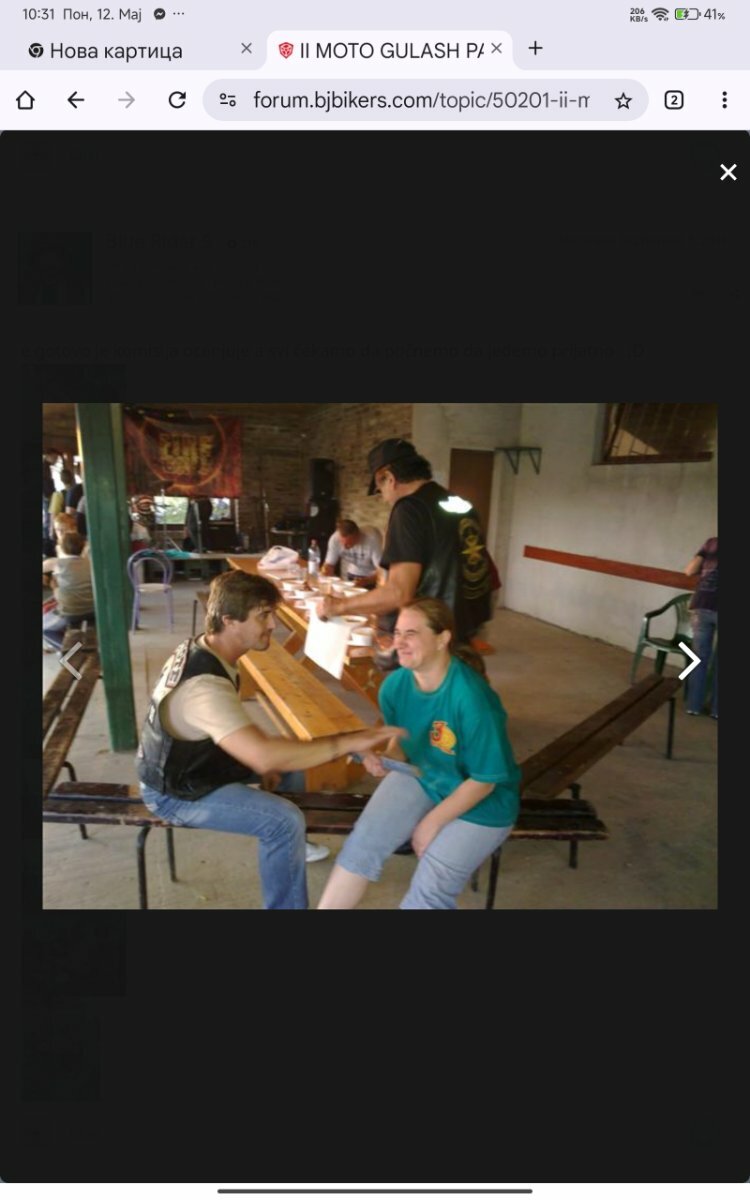Image resolution: width=750 pixels, height=1200 pixels.
Task: Switch to the Нова картица tab
Action: point(115,51)
